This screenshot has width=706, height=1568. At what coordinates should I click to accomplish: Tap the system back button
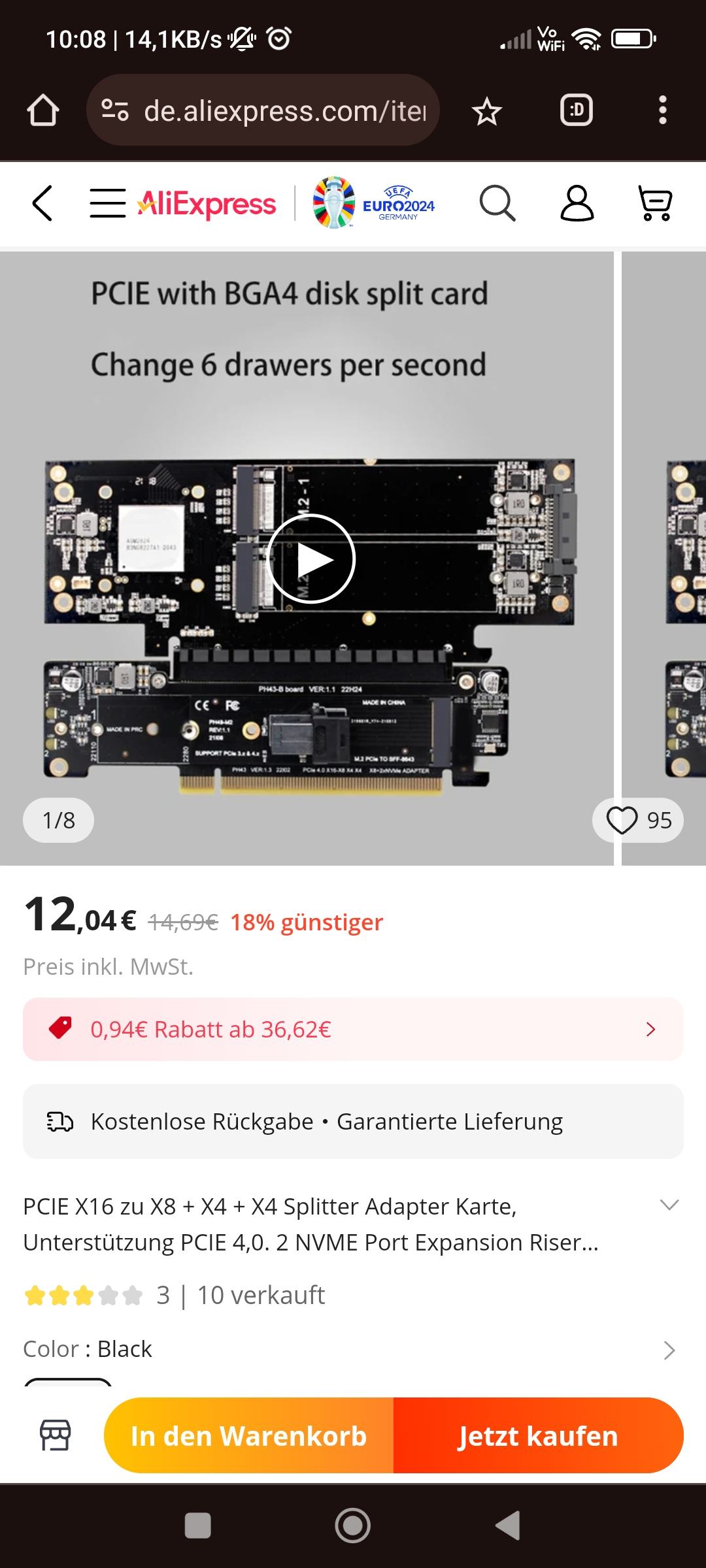[x=508, y=1526]
